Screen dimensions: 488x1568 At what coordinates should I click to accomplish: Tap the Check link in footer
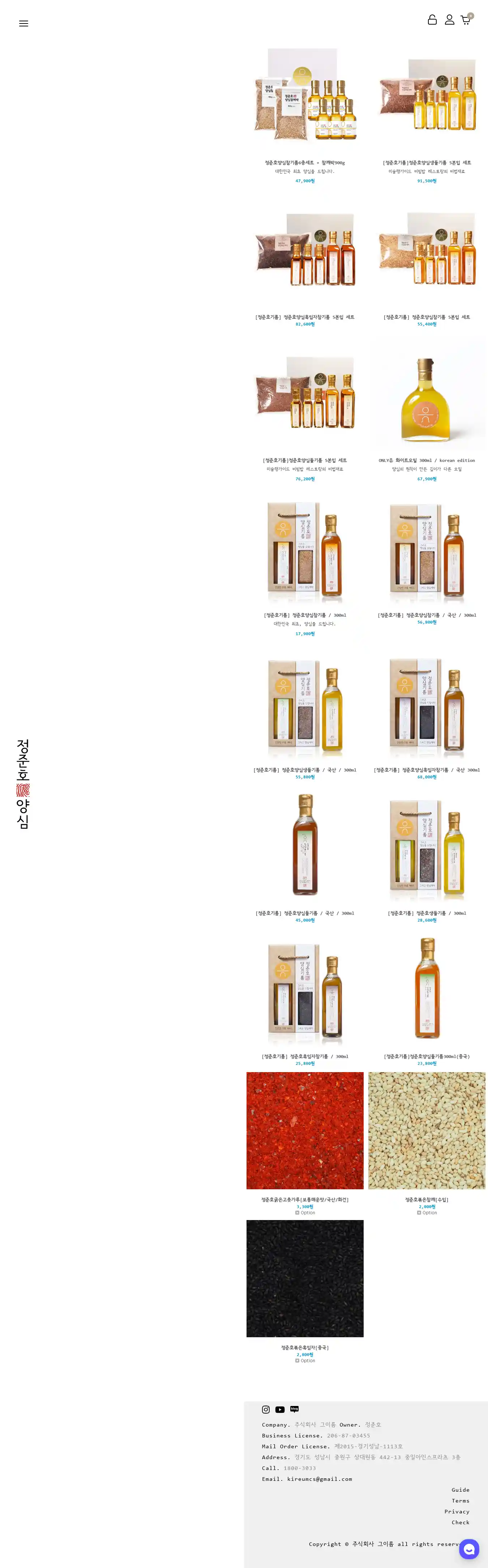pos(460,1523)
